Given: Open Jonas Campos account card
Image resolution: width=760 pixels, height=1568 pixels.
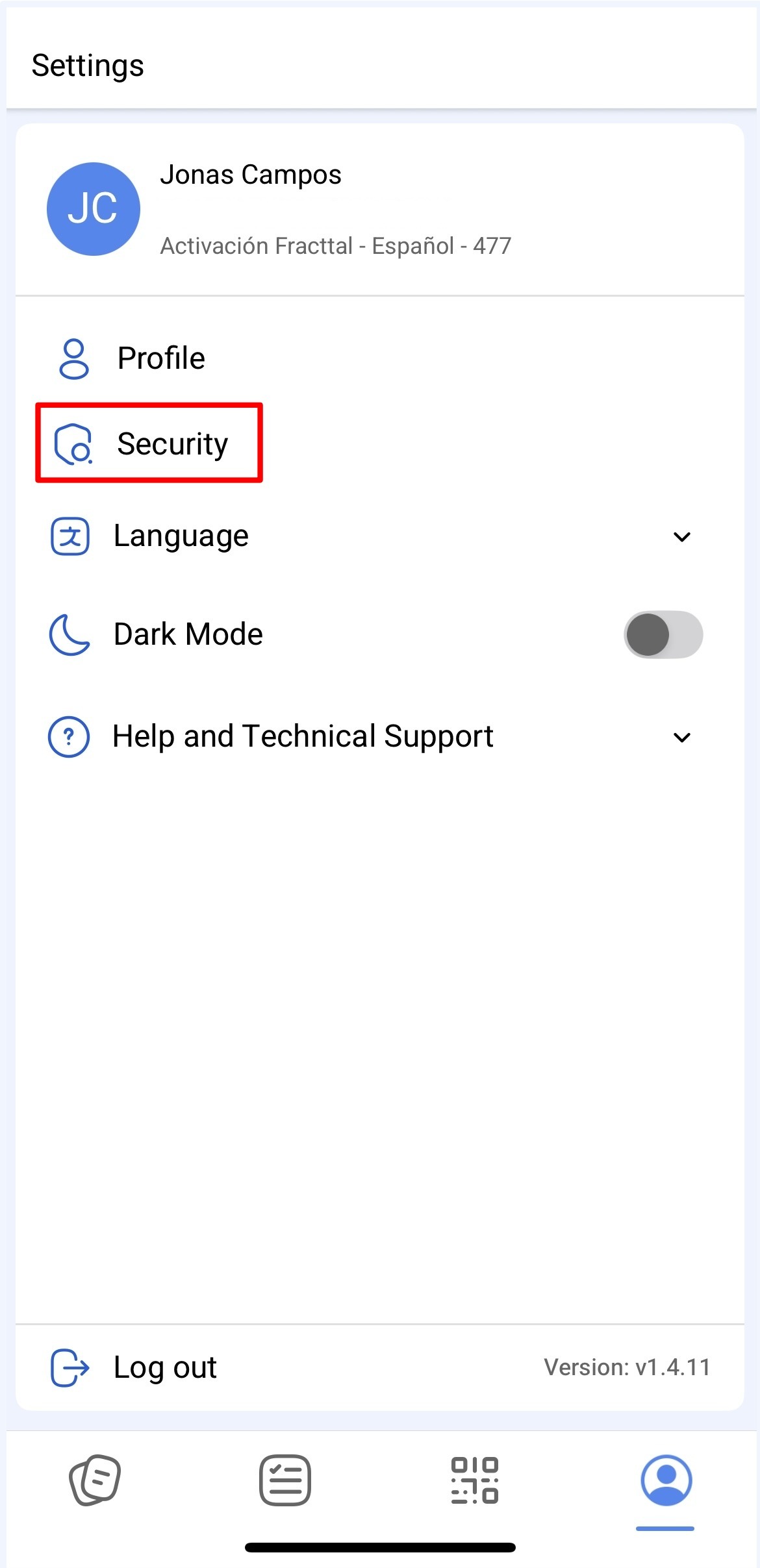Looking at the screenshot, I should coord(380,209).
